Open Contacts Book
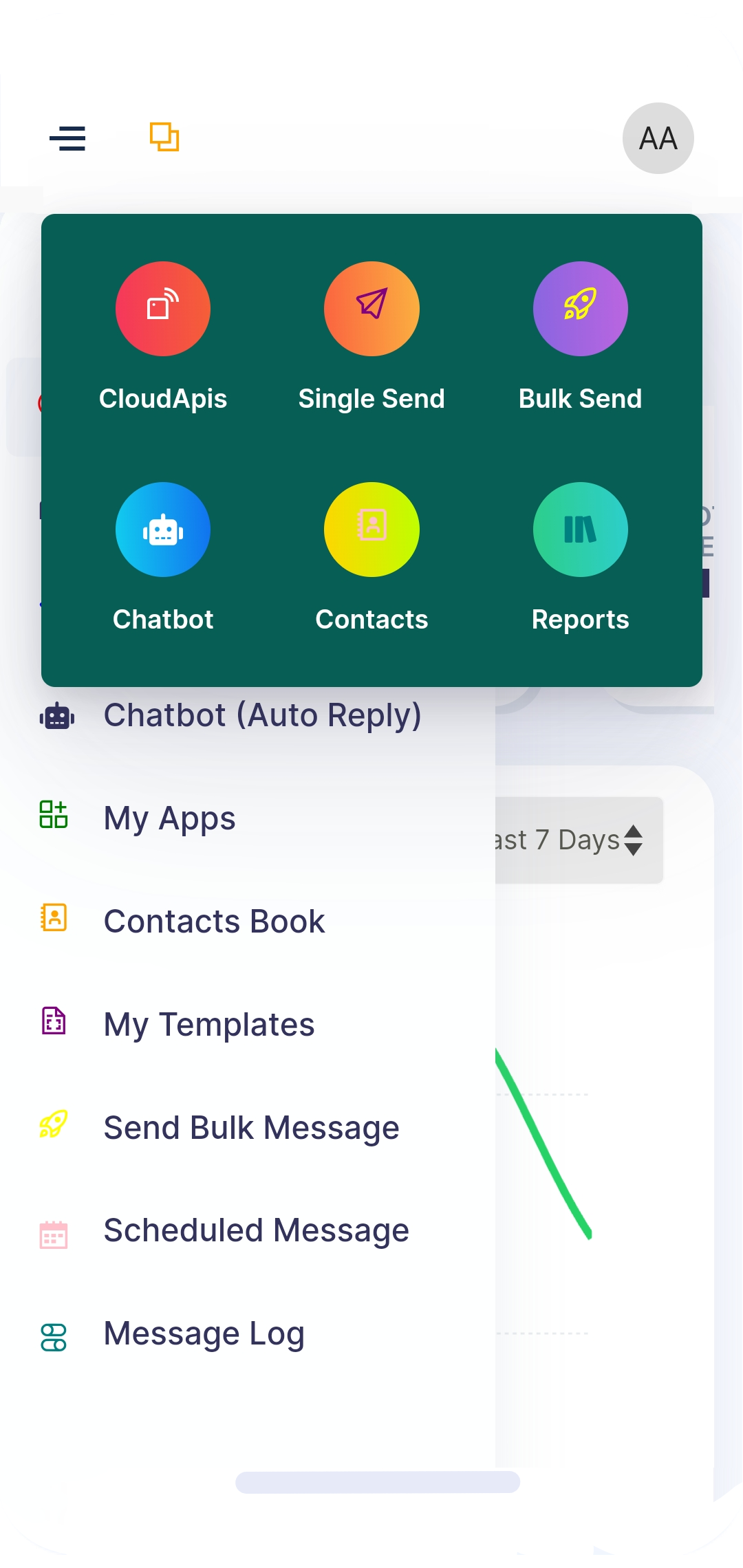Screen dimensions: 743x1568 (x=213, y=922)
